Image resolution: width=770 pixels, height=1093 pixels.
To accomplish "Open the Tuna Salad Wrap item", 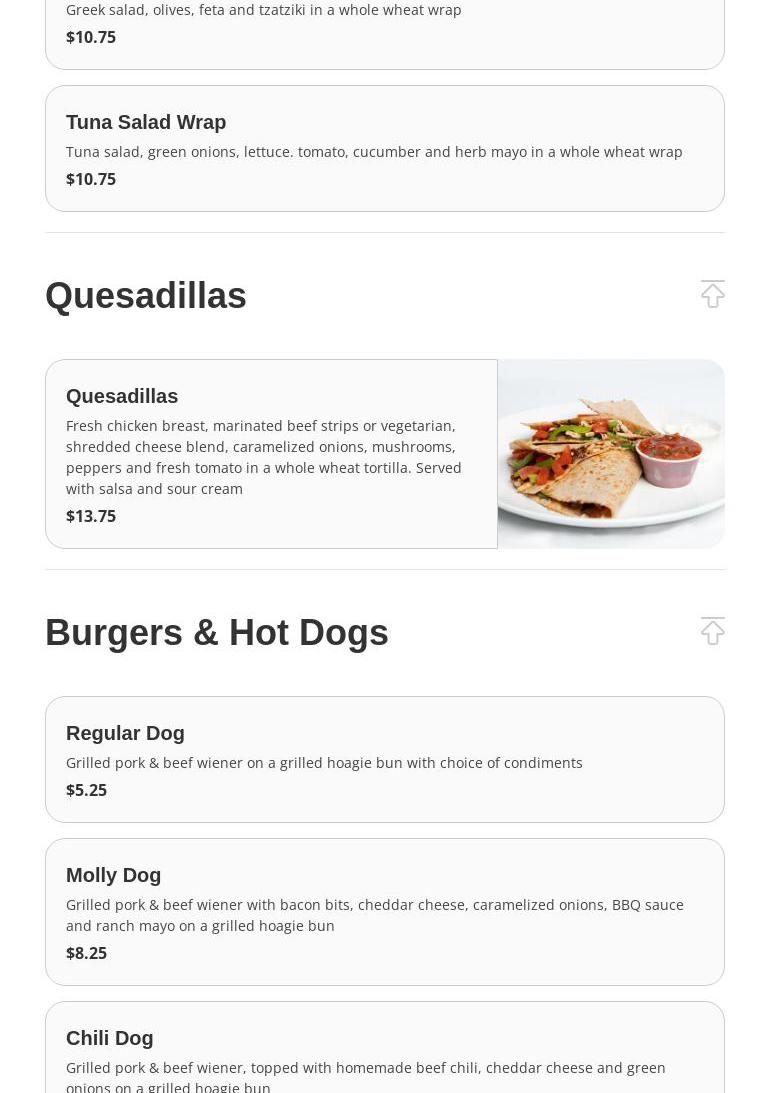I will (384, 148).
